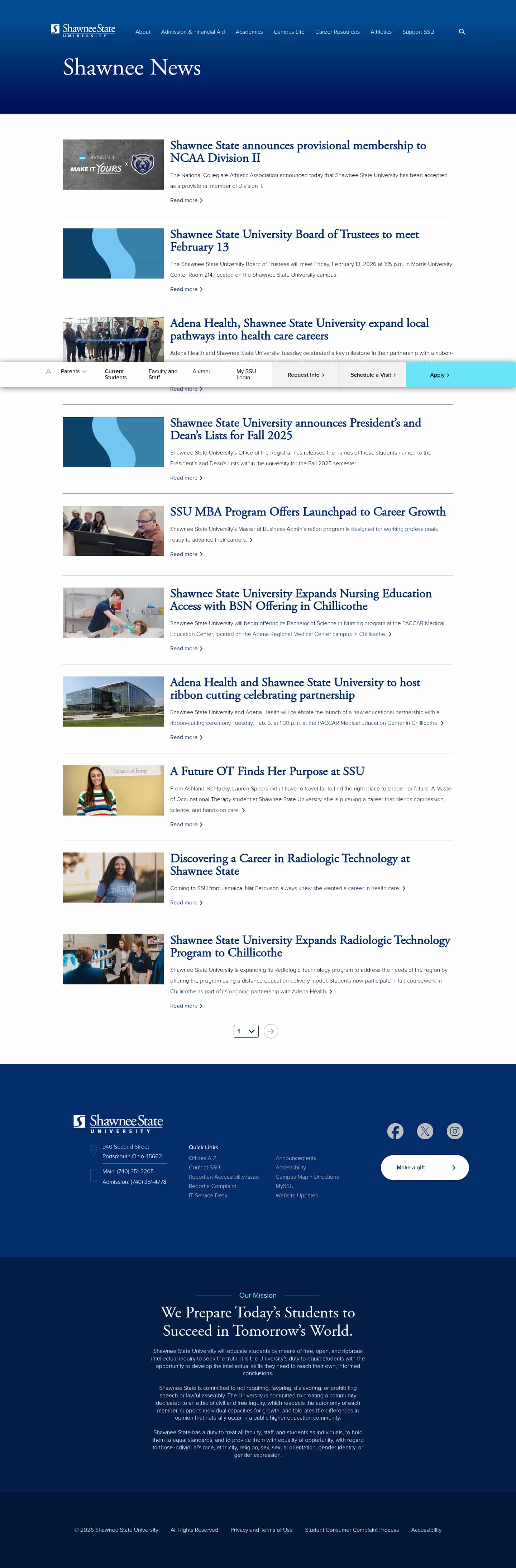Image resolution: width=516 pixels, height=1568 pixels.
Task: Open the SSU MBA Program article headline
Action: (307, 512)
